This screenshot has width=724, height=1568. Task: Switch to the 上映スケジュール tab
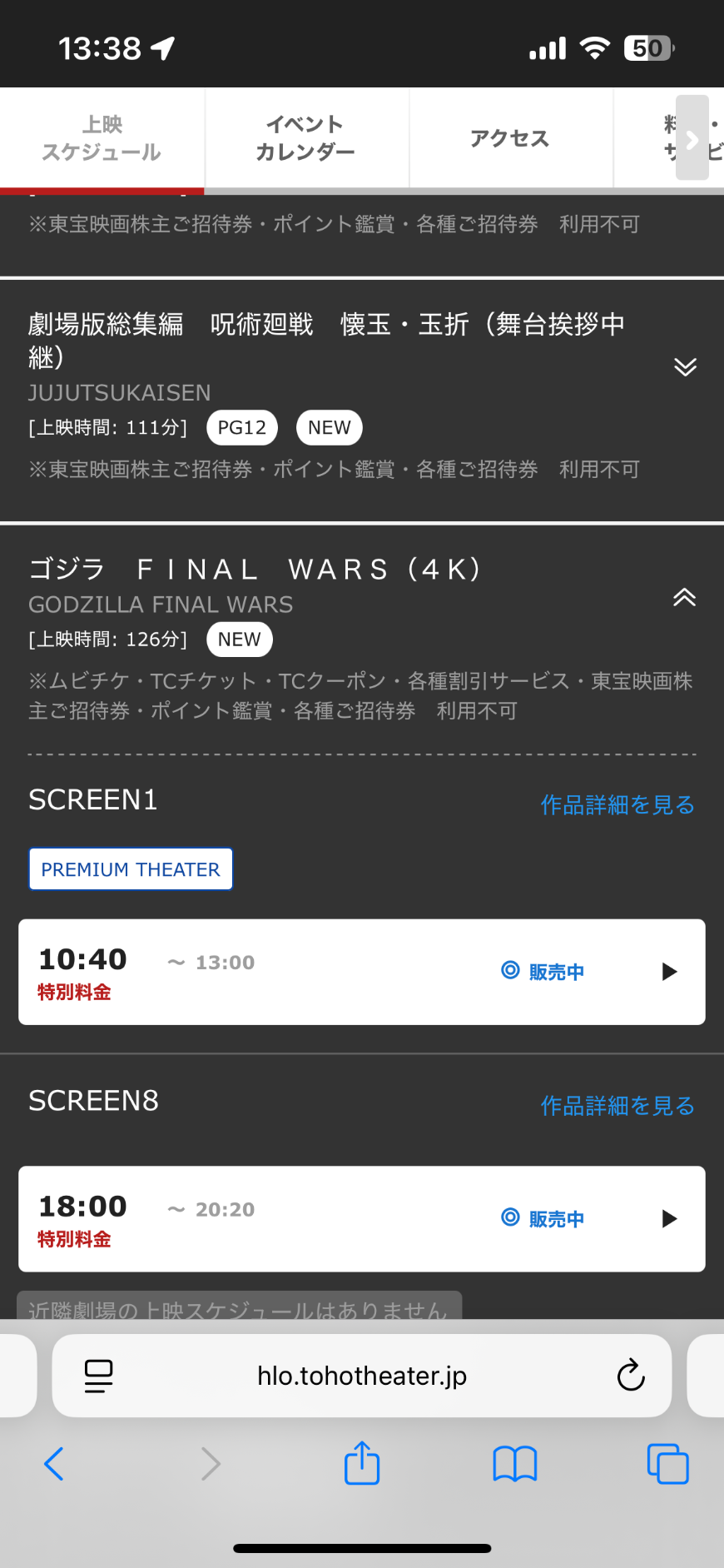point(102,138)
